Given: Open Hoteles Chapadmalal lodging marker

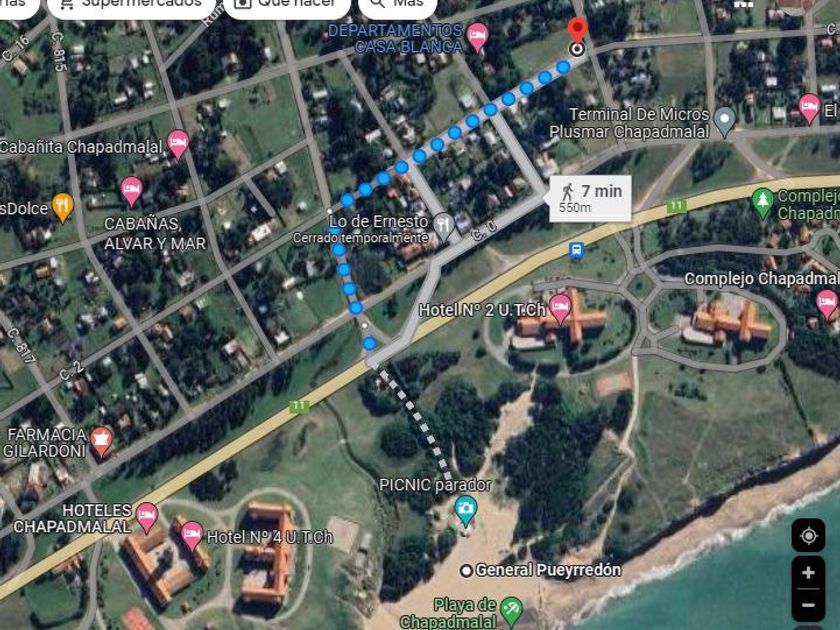Looking at the screenshot, I should (147, 516).
